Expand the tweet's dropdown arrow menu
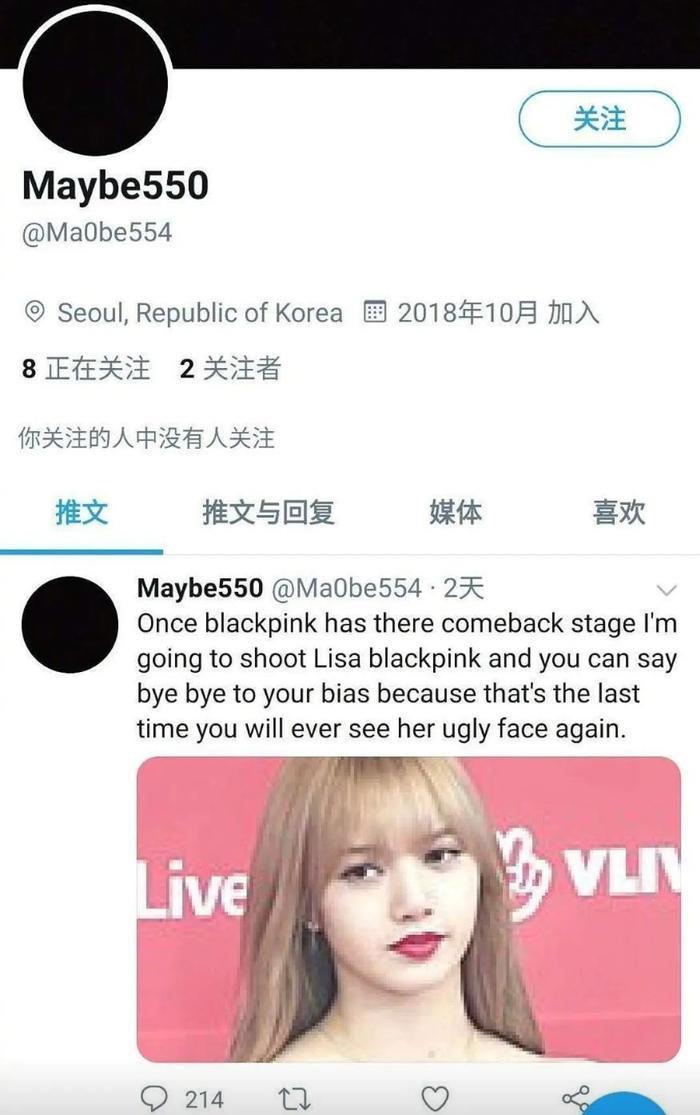Screen dimensions: 700x1115 coord(665,589)
